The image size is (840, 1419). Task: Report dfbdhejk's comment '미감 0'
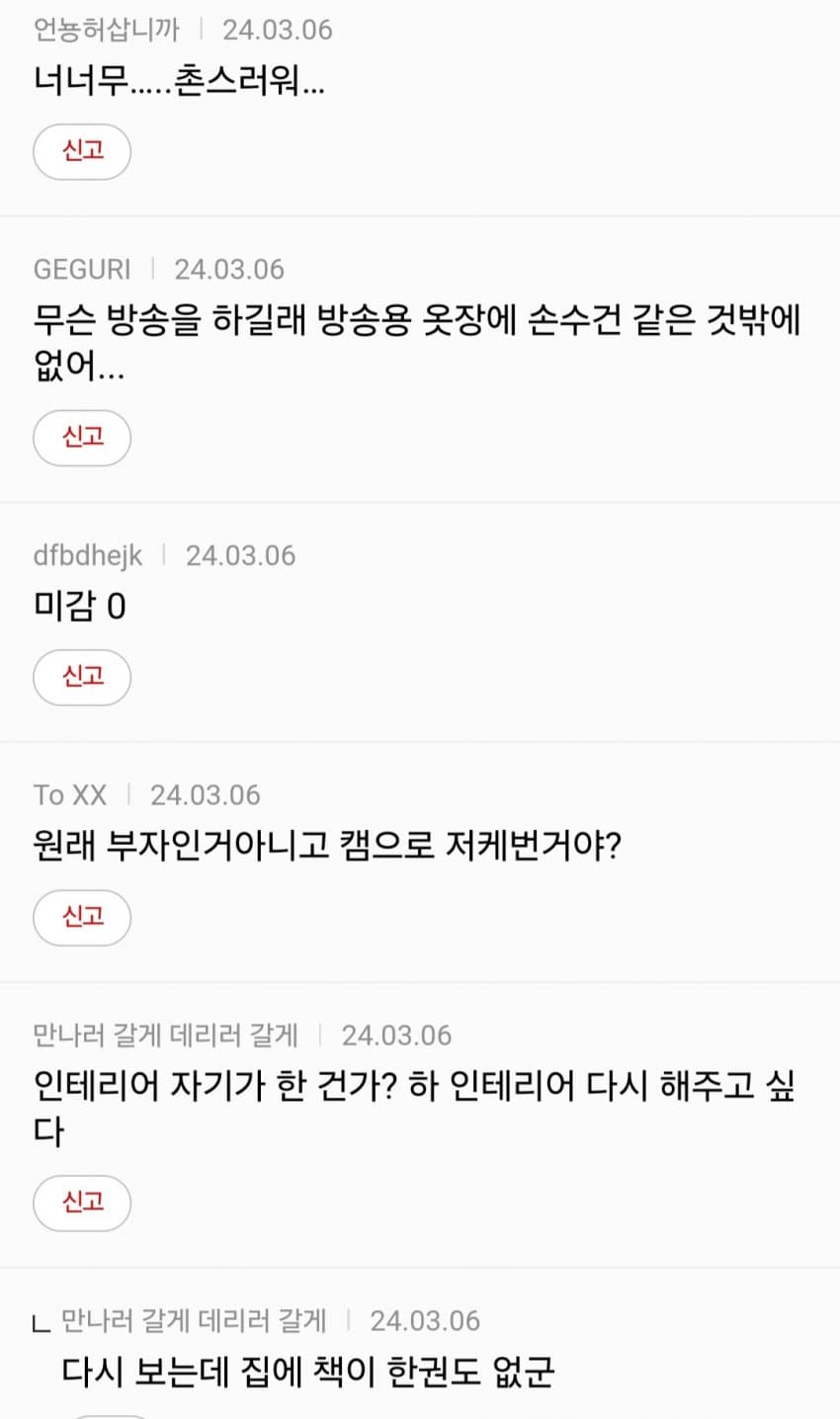pos(82,677)
